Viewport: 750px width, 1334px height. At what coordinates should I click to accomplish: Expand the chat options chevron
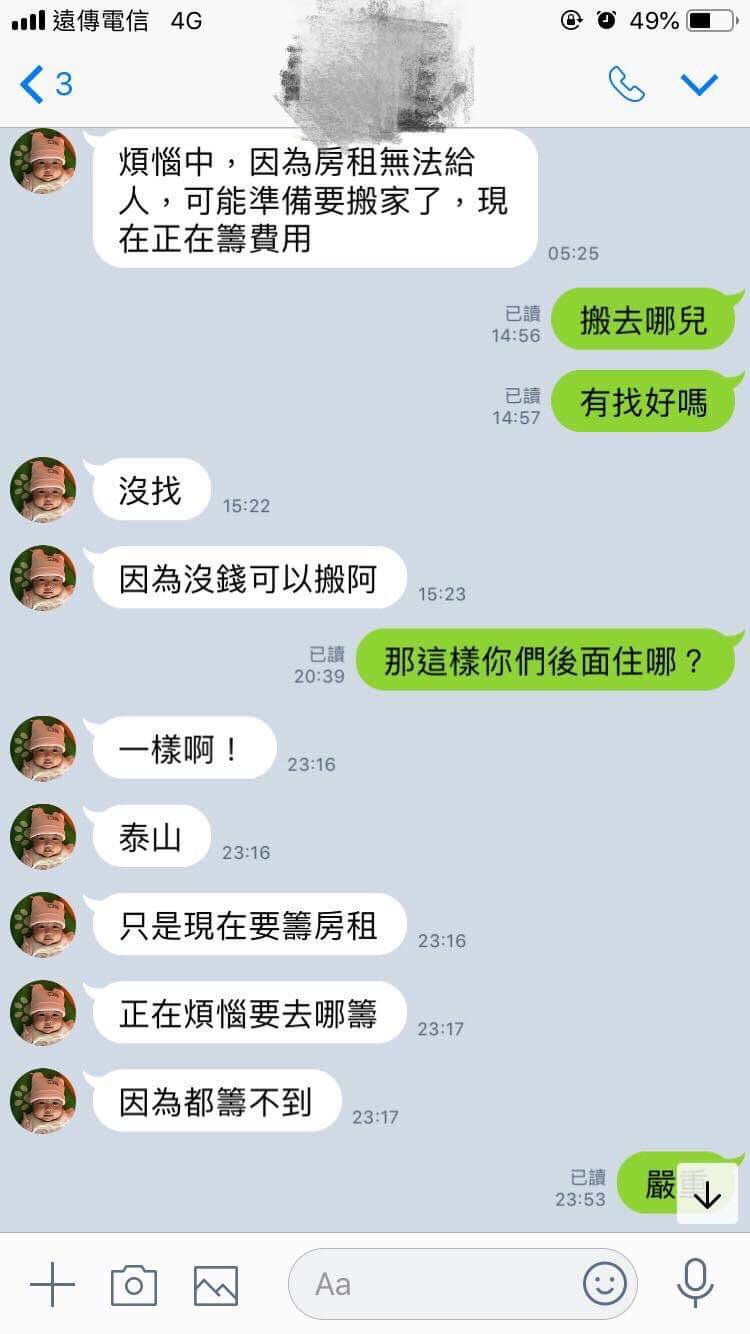tap(699, 85)
